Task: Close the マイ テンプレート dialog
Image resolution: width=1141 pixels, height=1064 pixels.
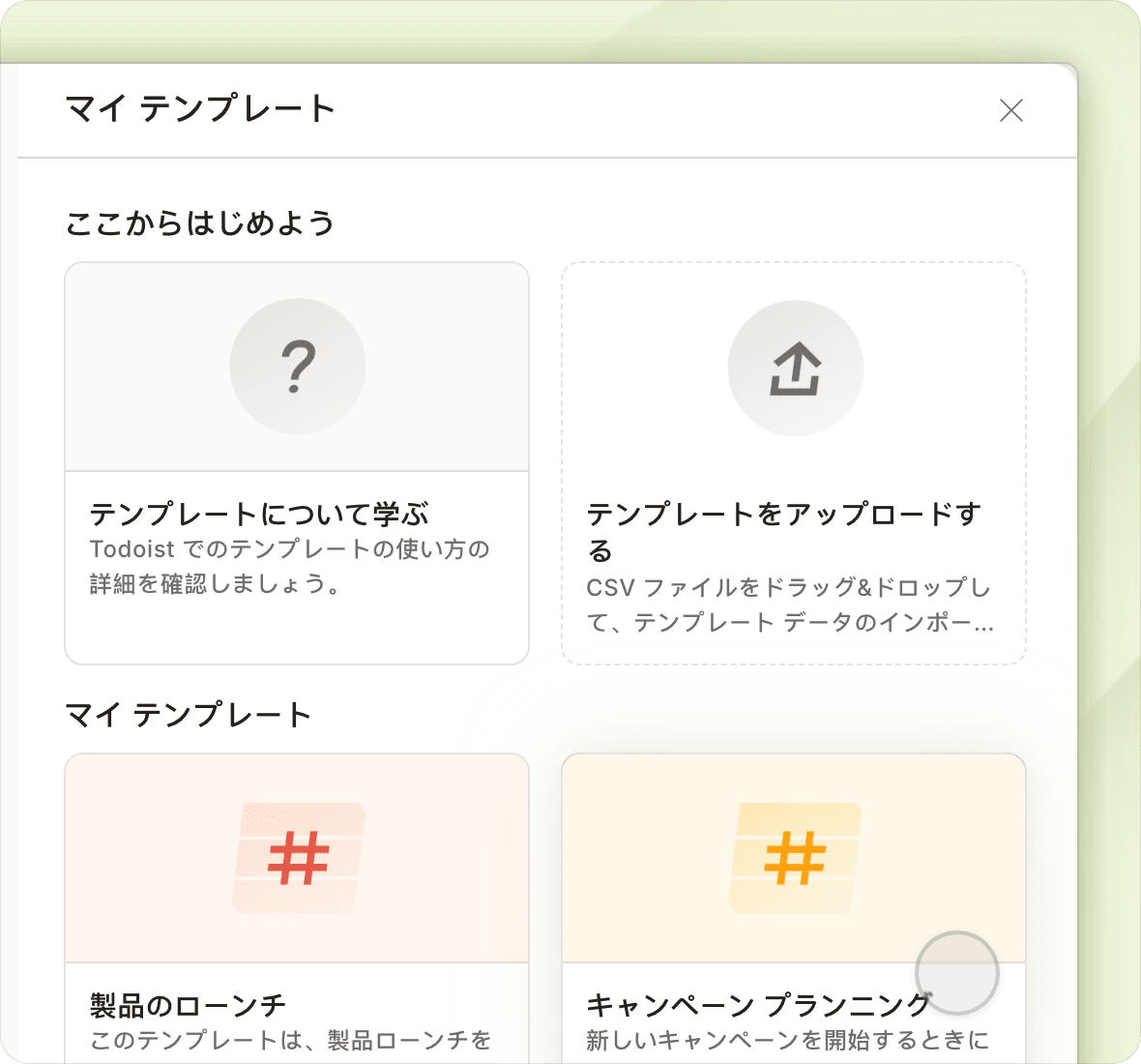Action: click(x=1010, y=110)
